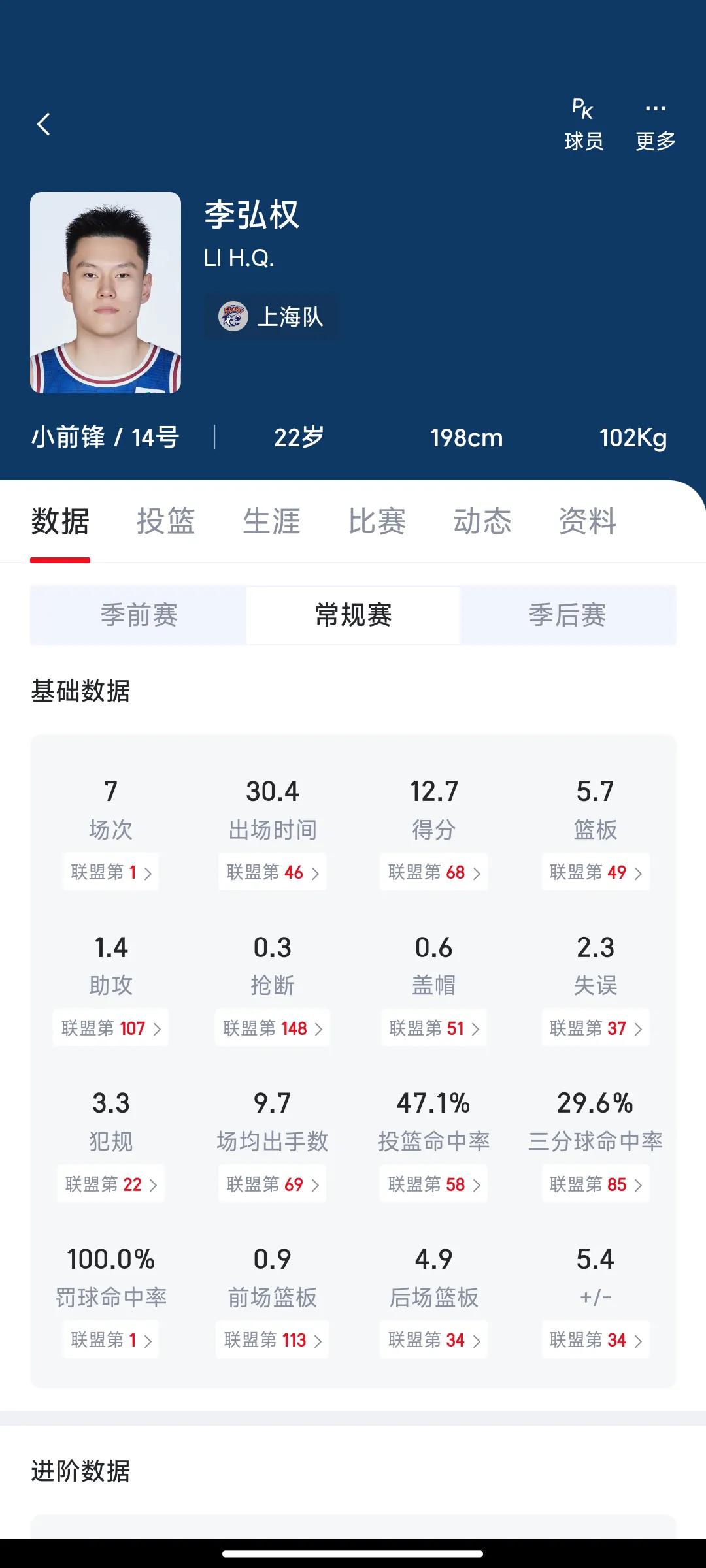This screenshot has width=706, height=1568.
Task: Tap the 上海队 team logo
Action: click(233, 318)
